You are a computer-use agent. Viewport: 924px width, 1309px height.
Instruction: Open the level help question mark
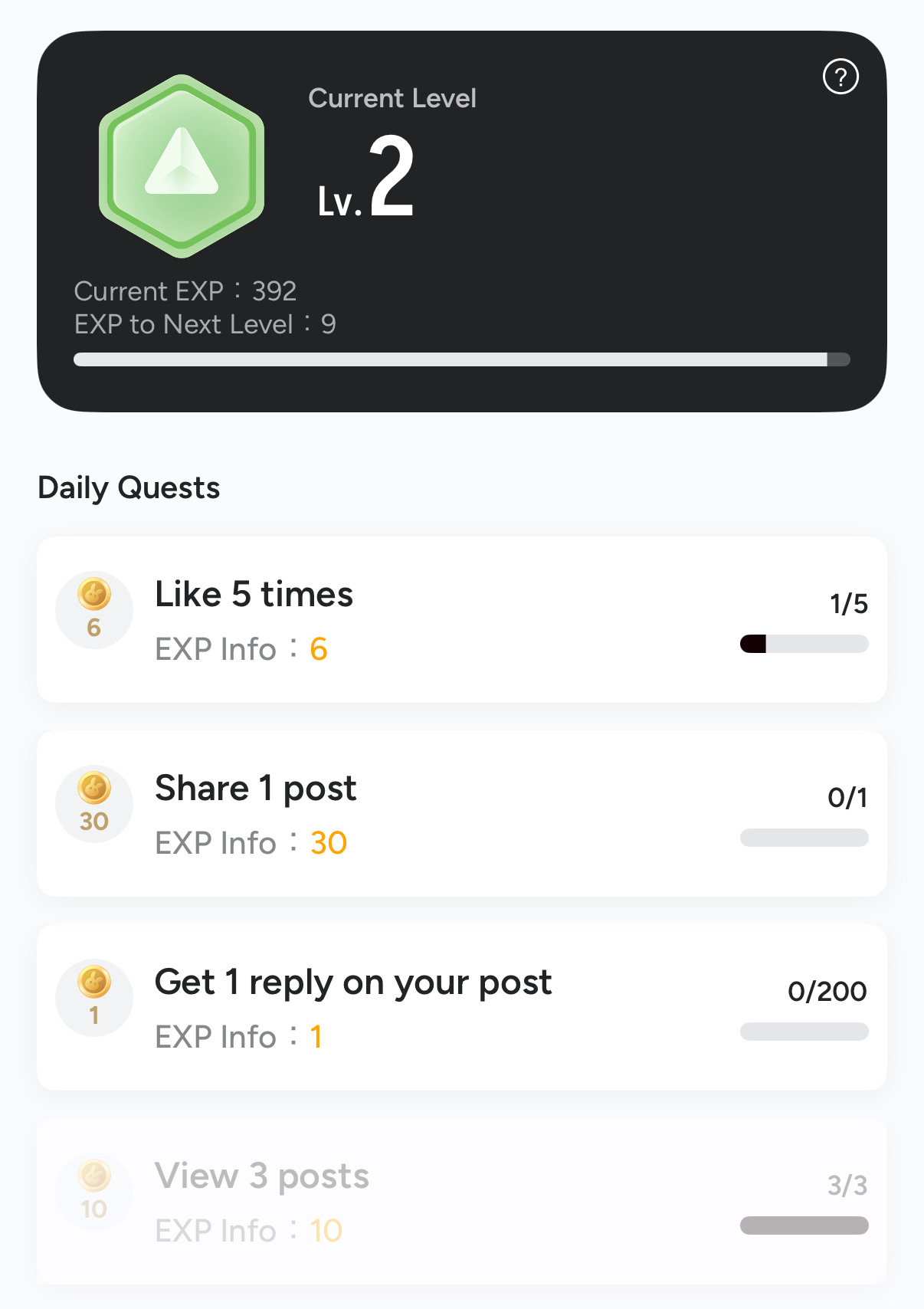(840, 77)
